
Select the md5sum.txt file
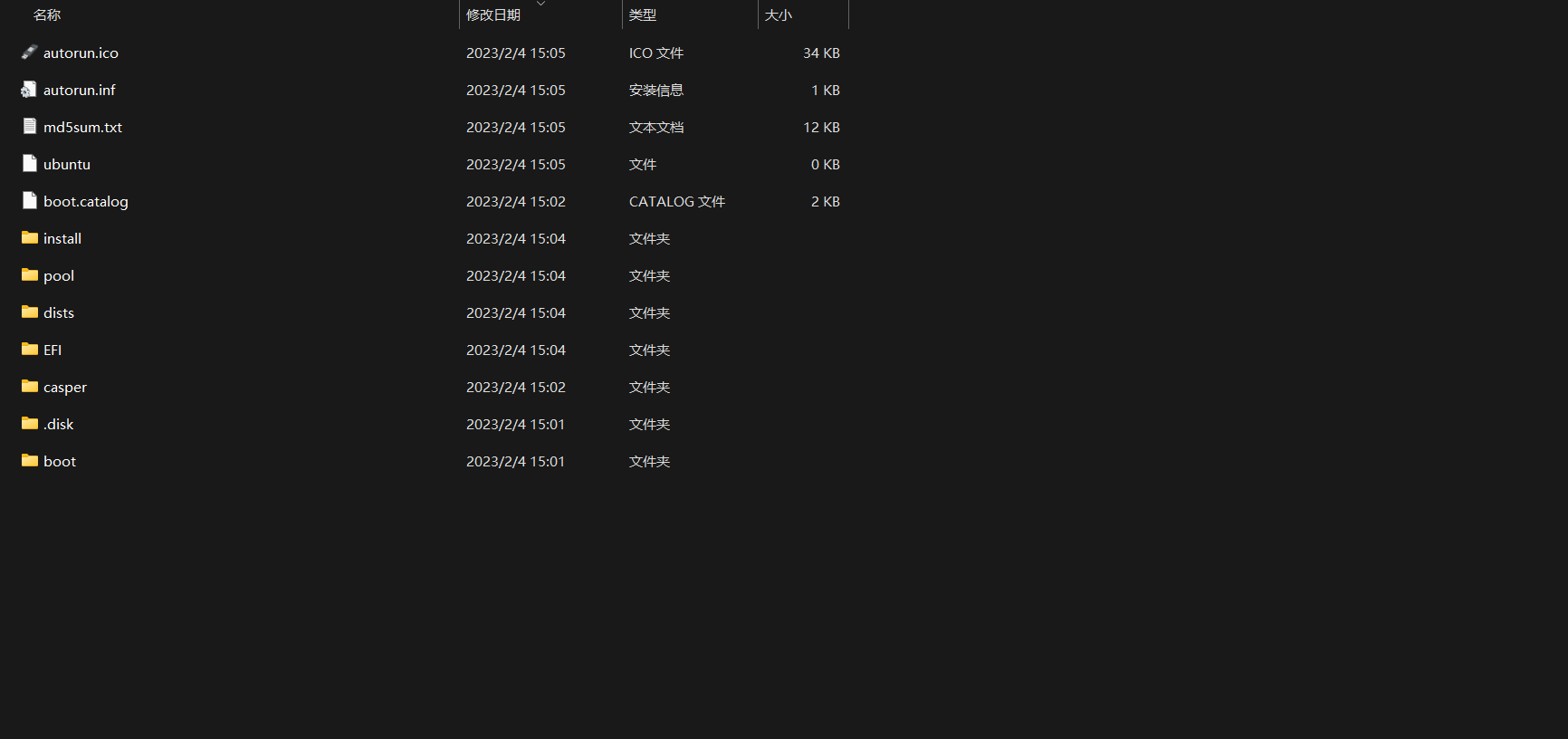(82, 128)
